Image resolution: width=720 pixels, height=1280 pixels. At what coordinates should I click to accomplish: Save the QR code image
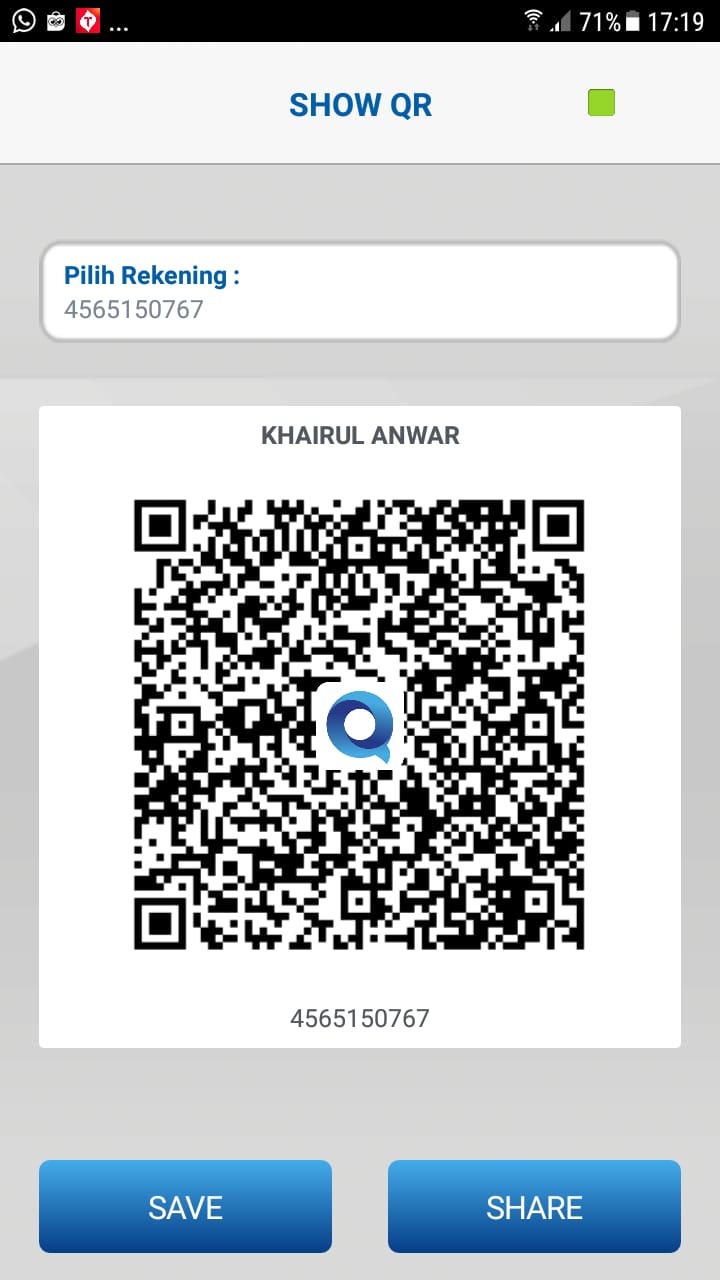point(185,1207)
